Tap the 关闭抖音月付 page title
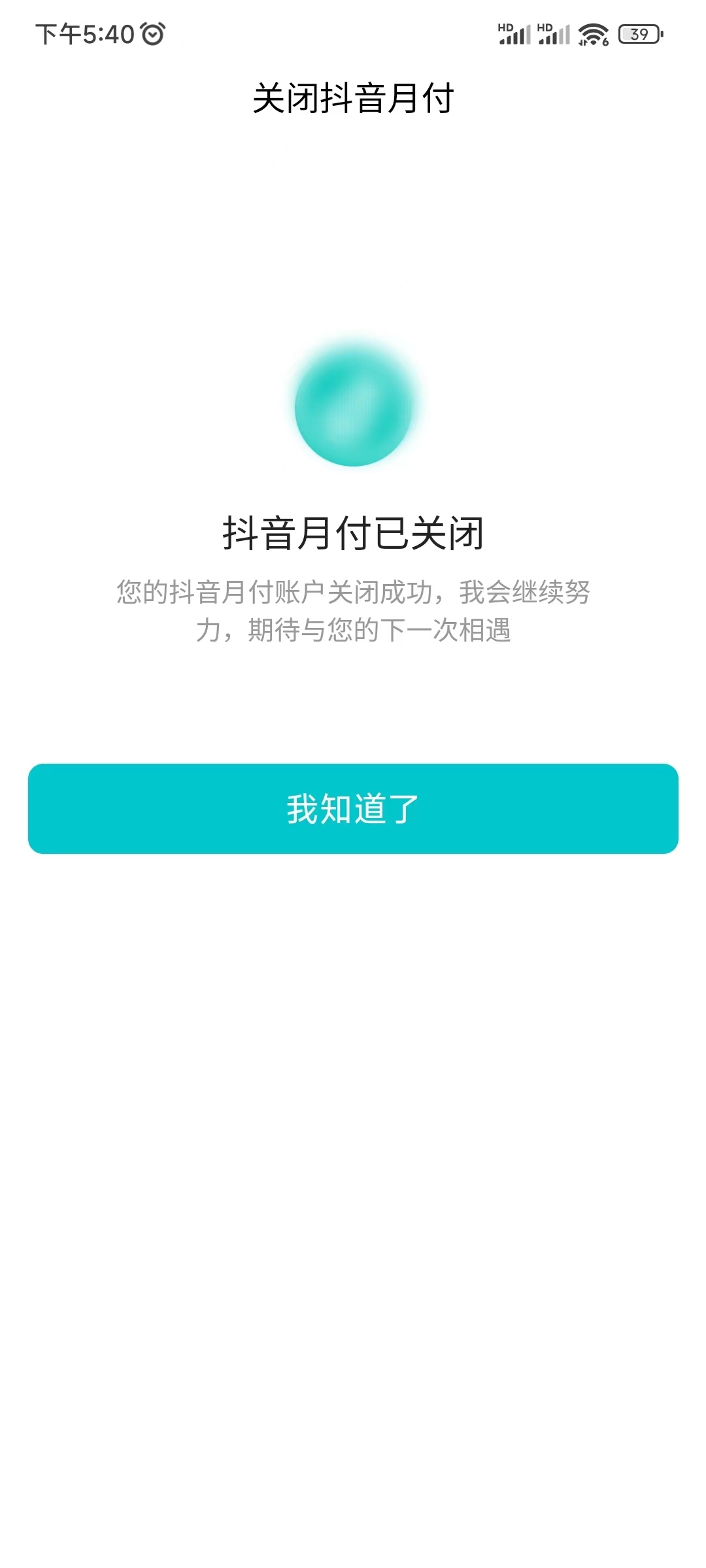Viewport: 706px width, 1568px height. pos(353,97)
